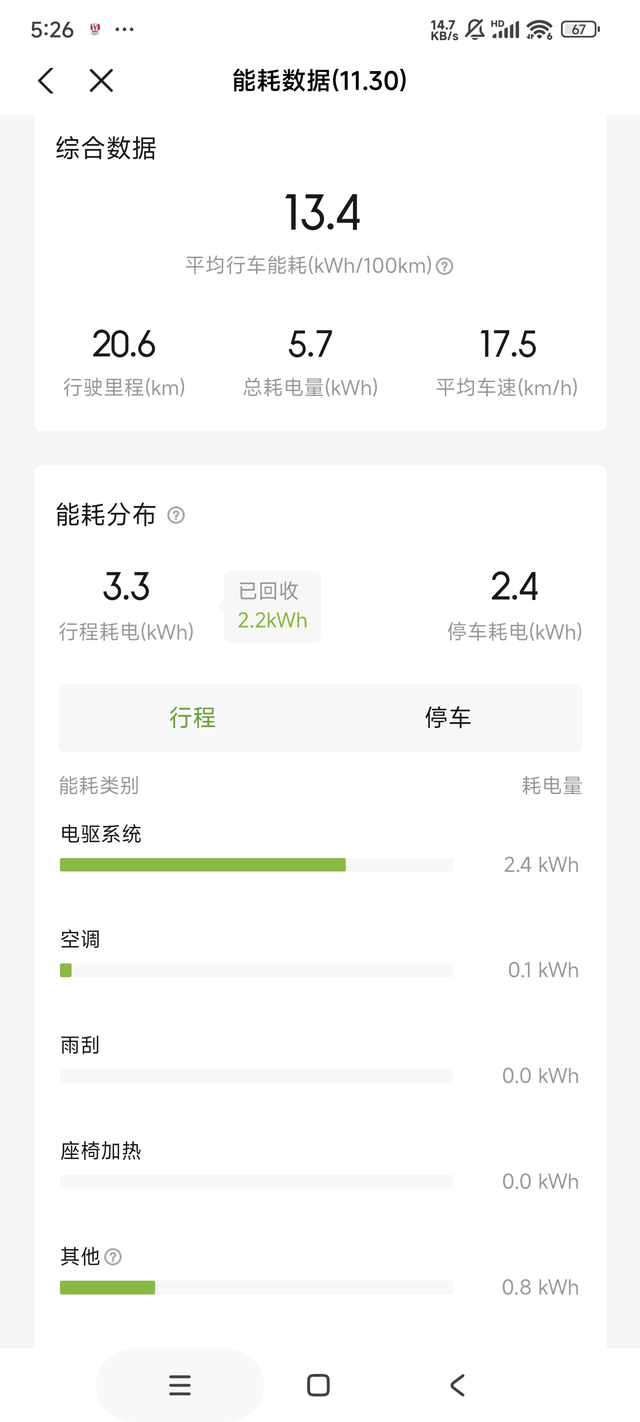Open help for 平均行车能耗
The width and height of the screenshot is (640, 1422).
pos(445,266)
